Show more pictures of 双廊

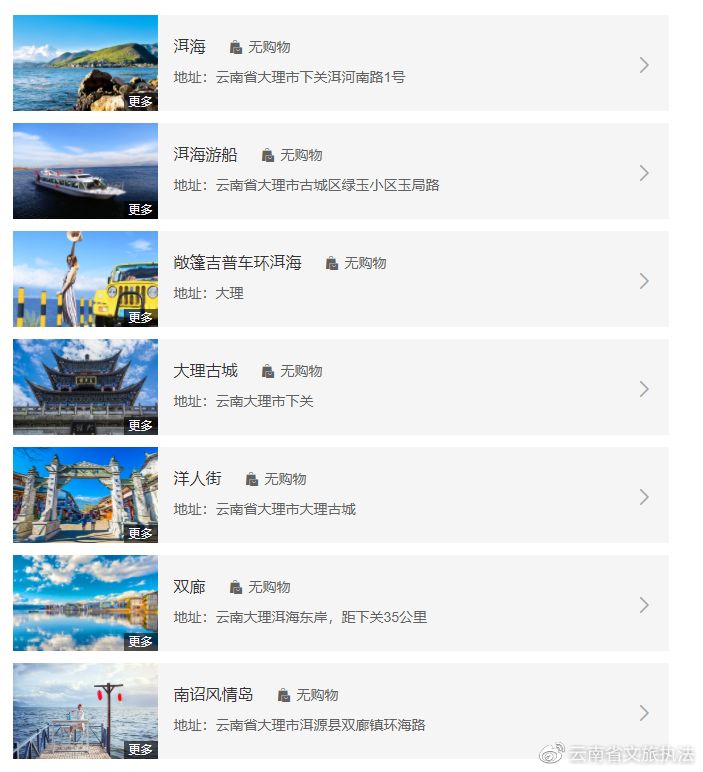pyautogui.click(x=140, y=642)
